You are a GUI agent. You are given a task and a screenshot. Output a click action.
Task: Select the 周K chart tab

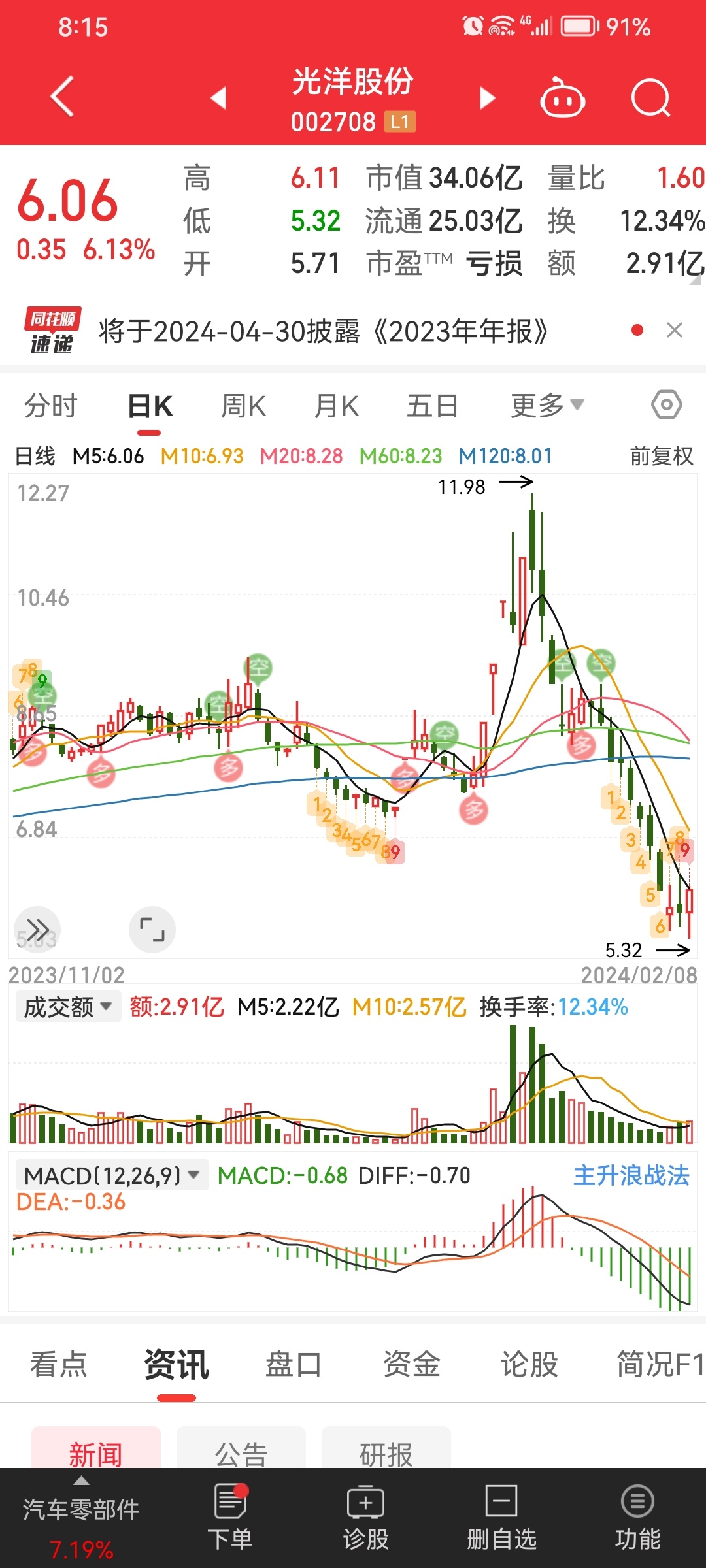(243, 406)
